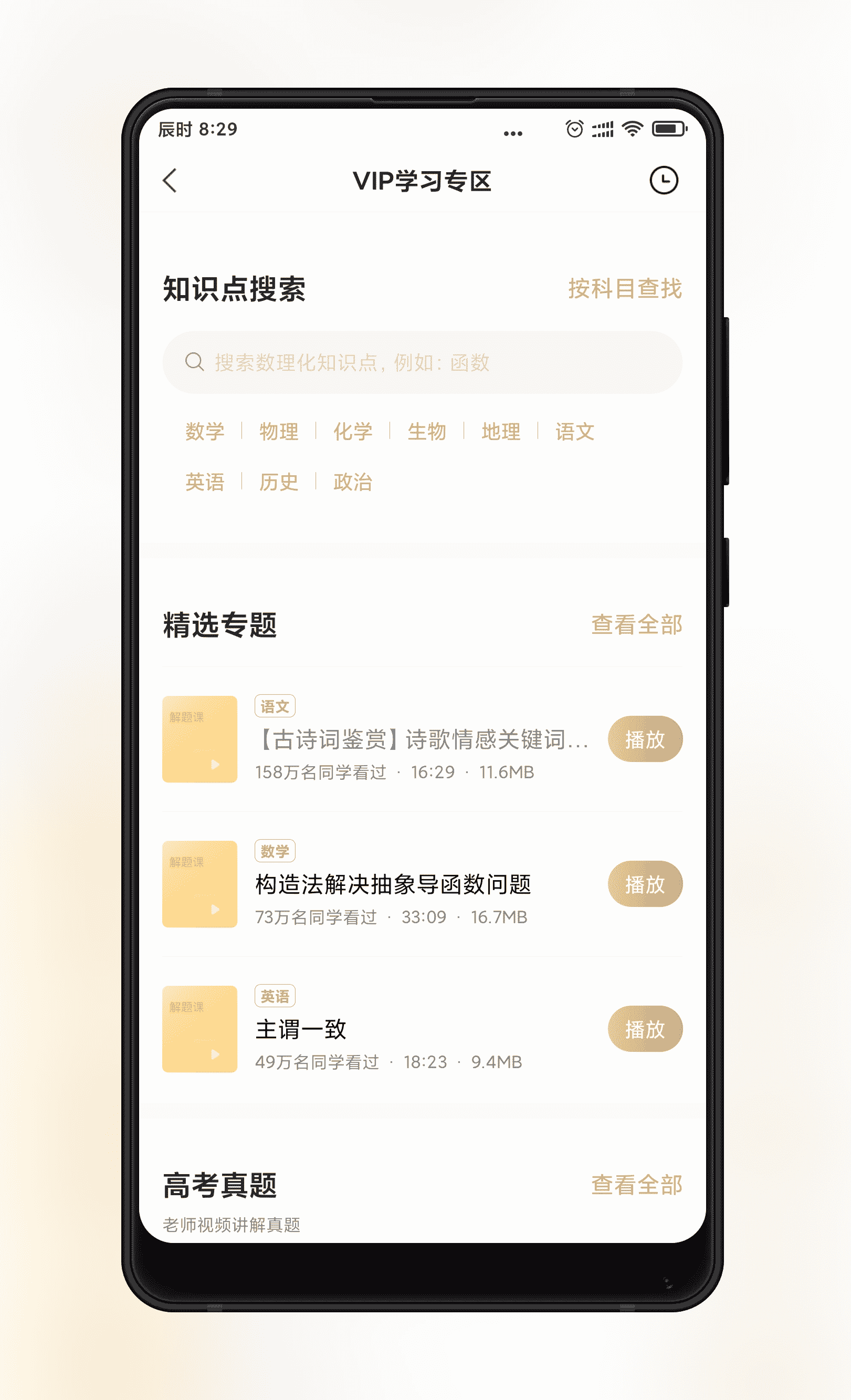
Task: View all in 高考真题 section
Action: tap(636, 1185)
